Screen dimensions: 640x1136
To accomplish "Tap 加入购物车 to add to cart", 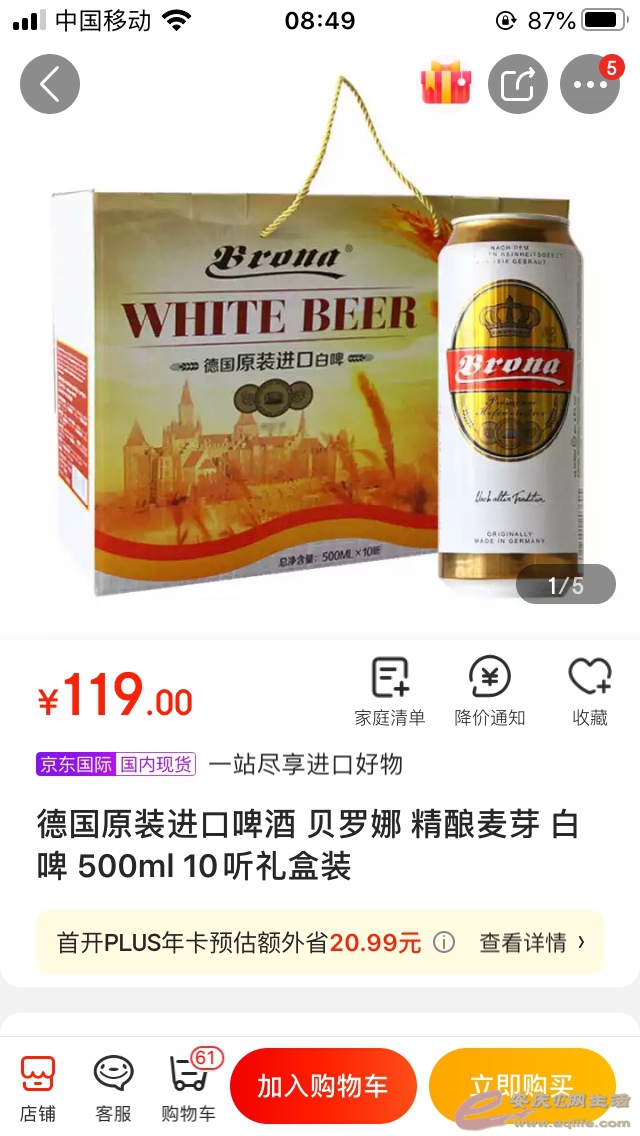I will click(x=322, y=1086).
